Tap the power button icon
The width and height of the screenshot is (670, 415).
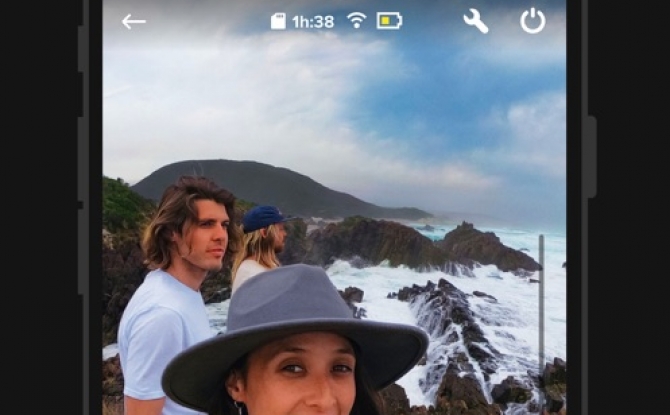533,21
